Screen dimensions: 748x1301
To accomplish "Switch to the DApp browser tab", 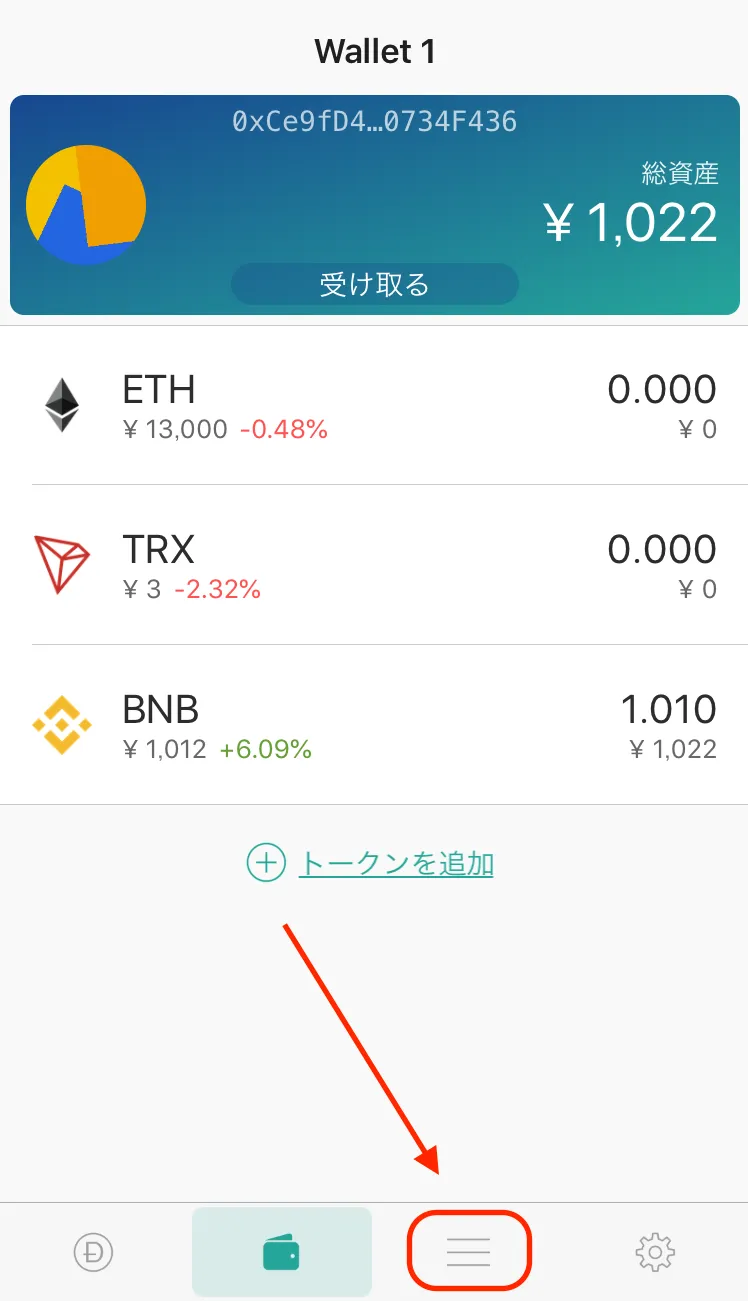I will point(94,1251).
